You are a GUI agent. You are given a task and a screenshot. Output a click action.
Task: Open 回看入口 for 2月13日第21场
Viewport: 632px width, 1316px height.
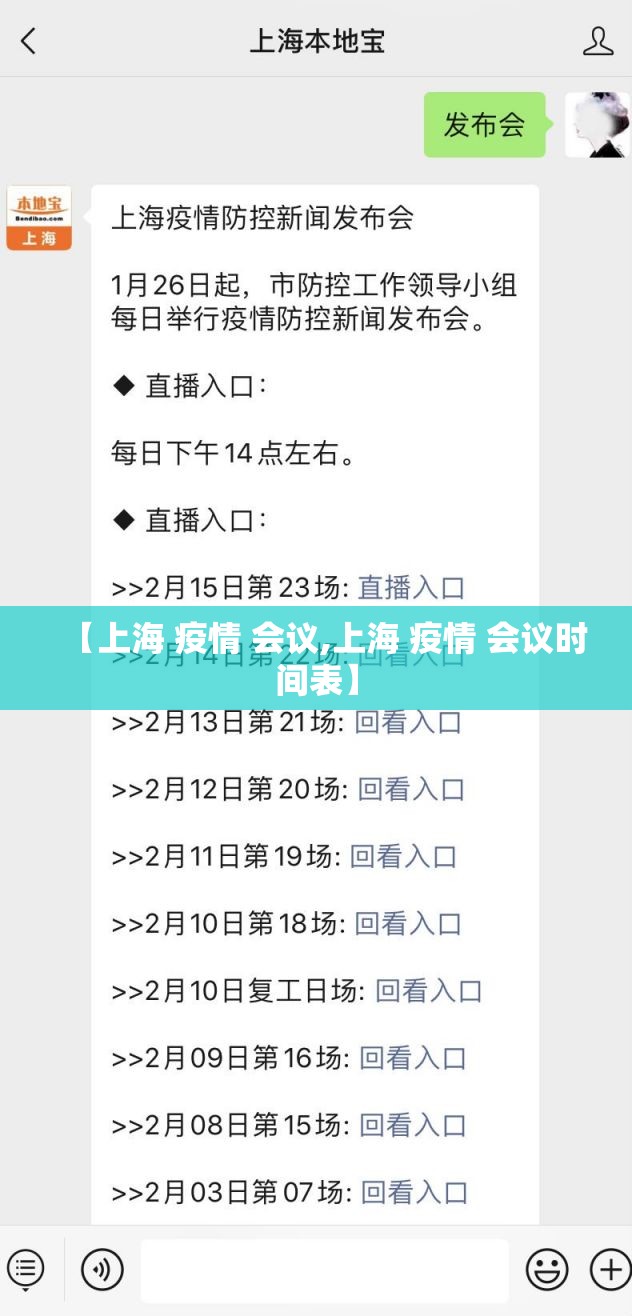tap(408, 721)
